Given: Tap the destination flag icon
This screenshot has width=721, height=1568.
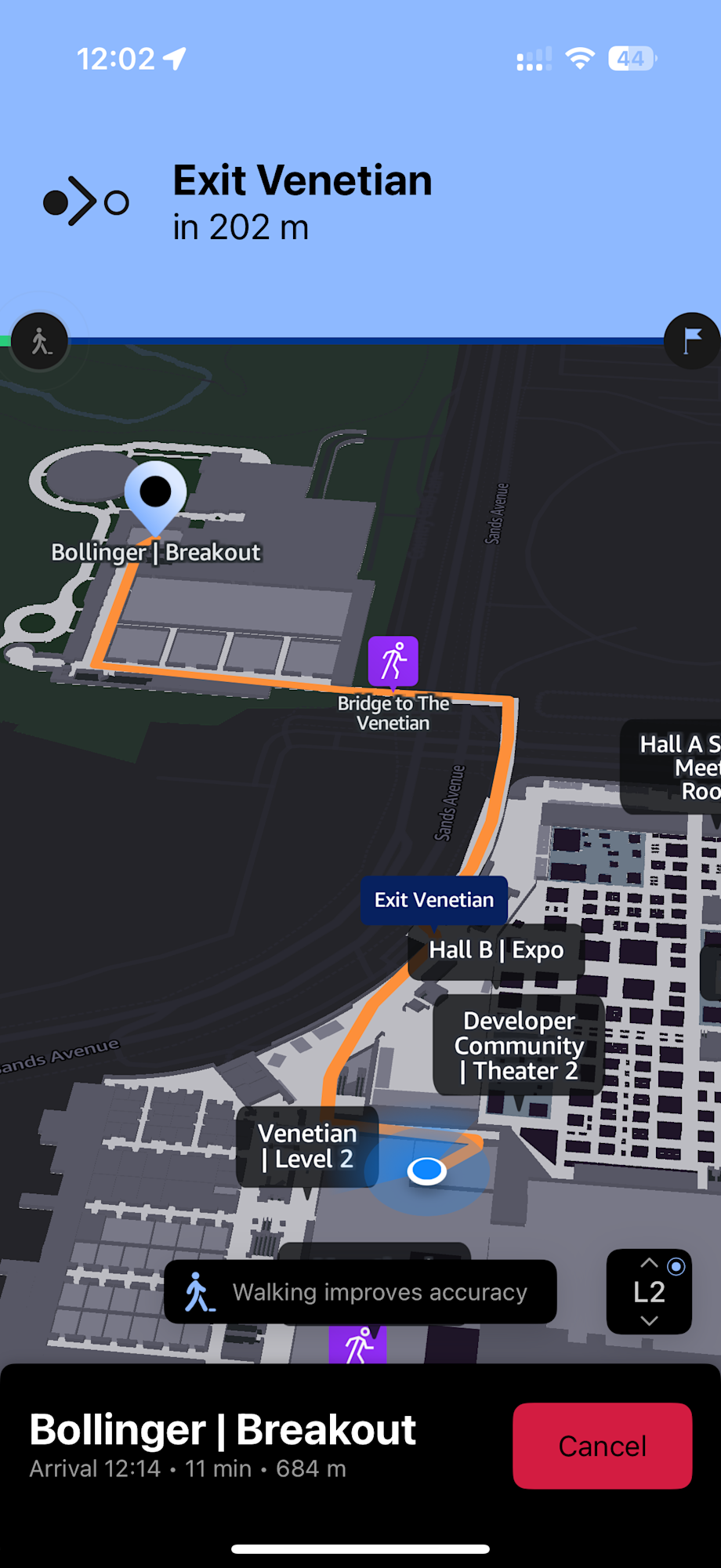Looking at the screenshot, I should click(x=692, y=341).
